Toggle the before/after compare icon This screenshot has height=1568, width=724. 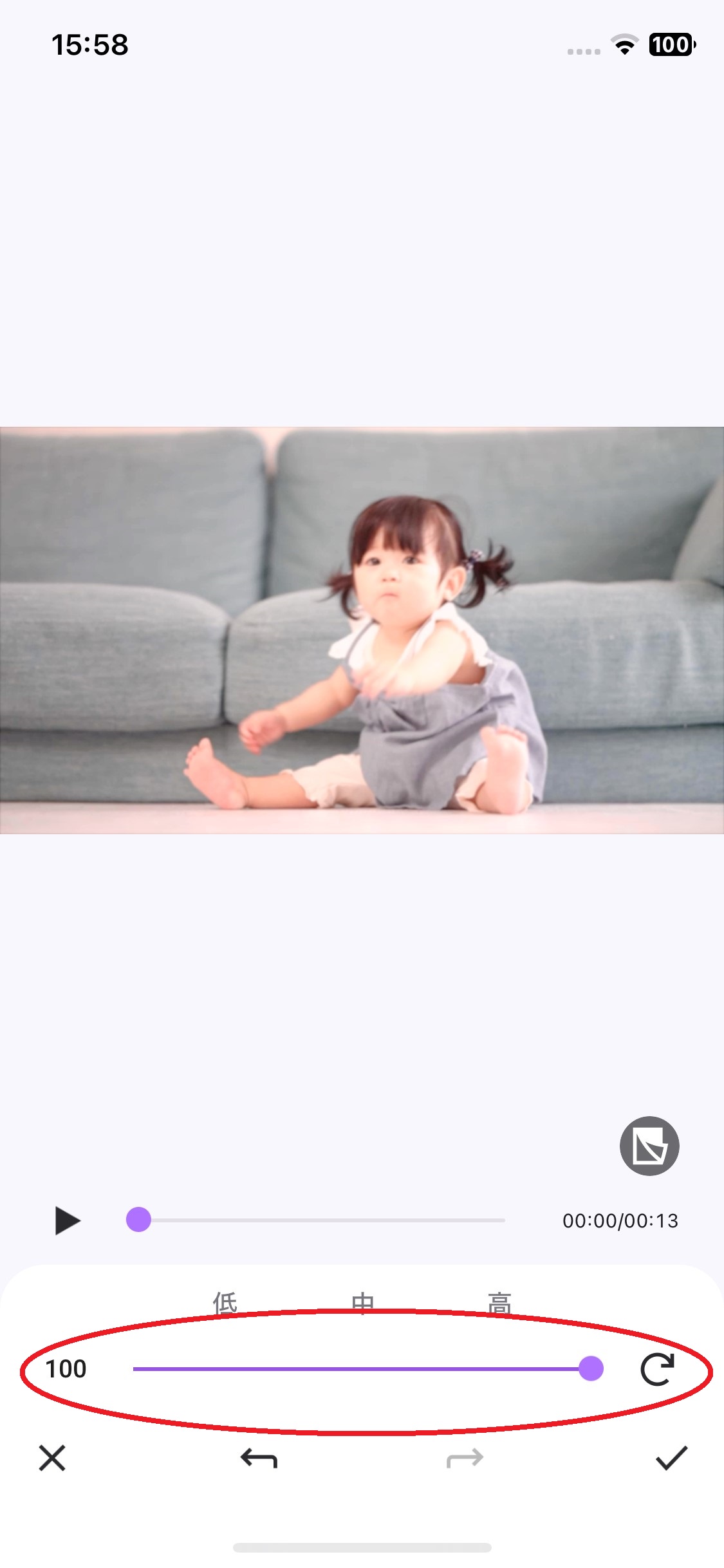649,1146
